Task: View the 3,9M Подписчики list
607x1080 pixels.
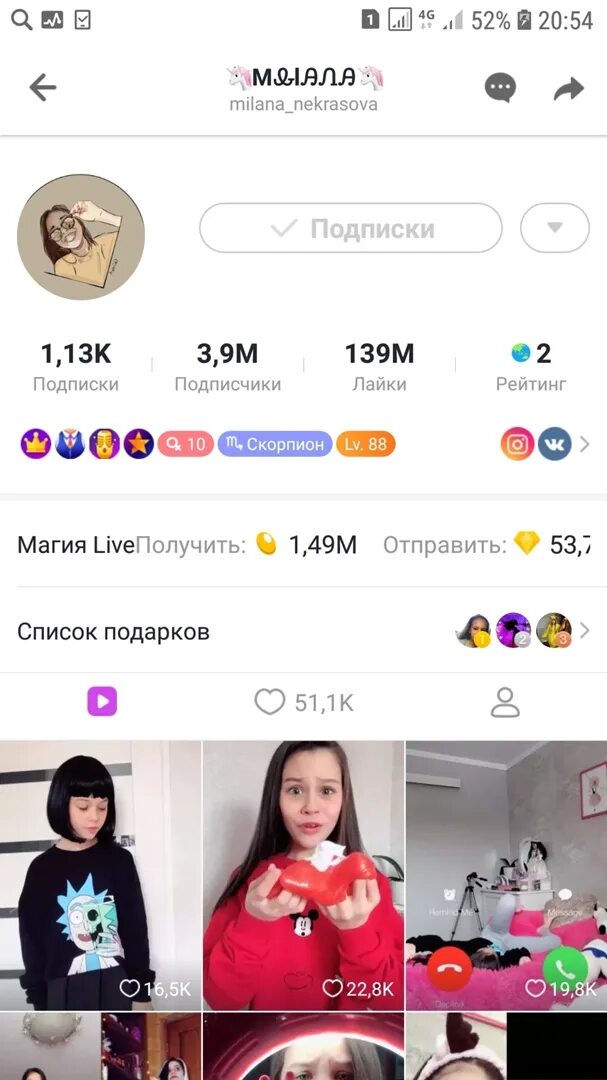Action: pos(227,367)
